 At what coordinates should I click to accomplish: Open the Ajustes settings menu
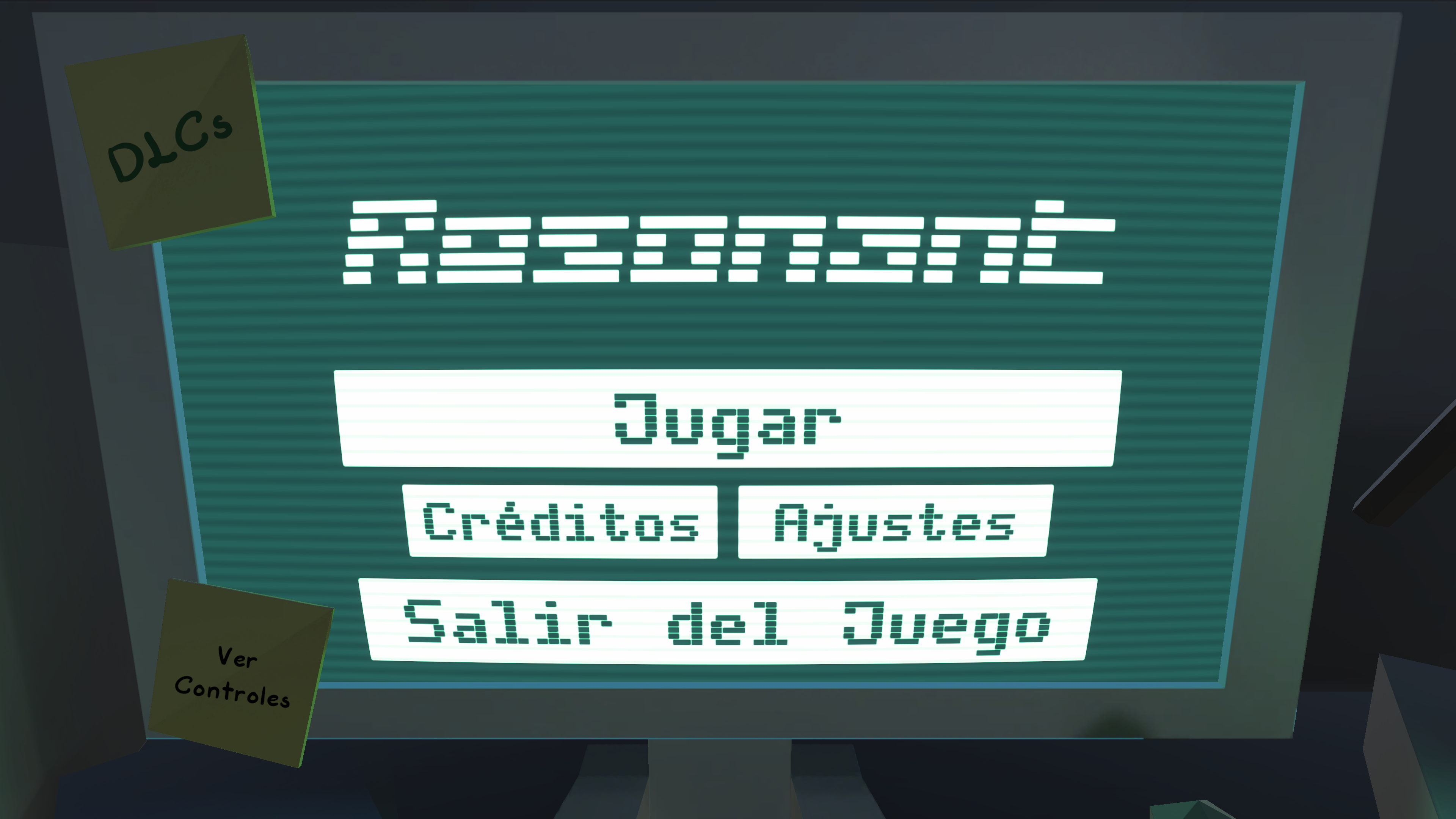(894, 521)
